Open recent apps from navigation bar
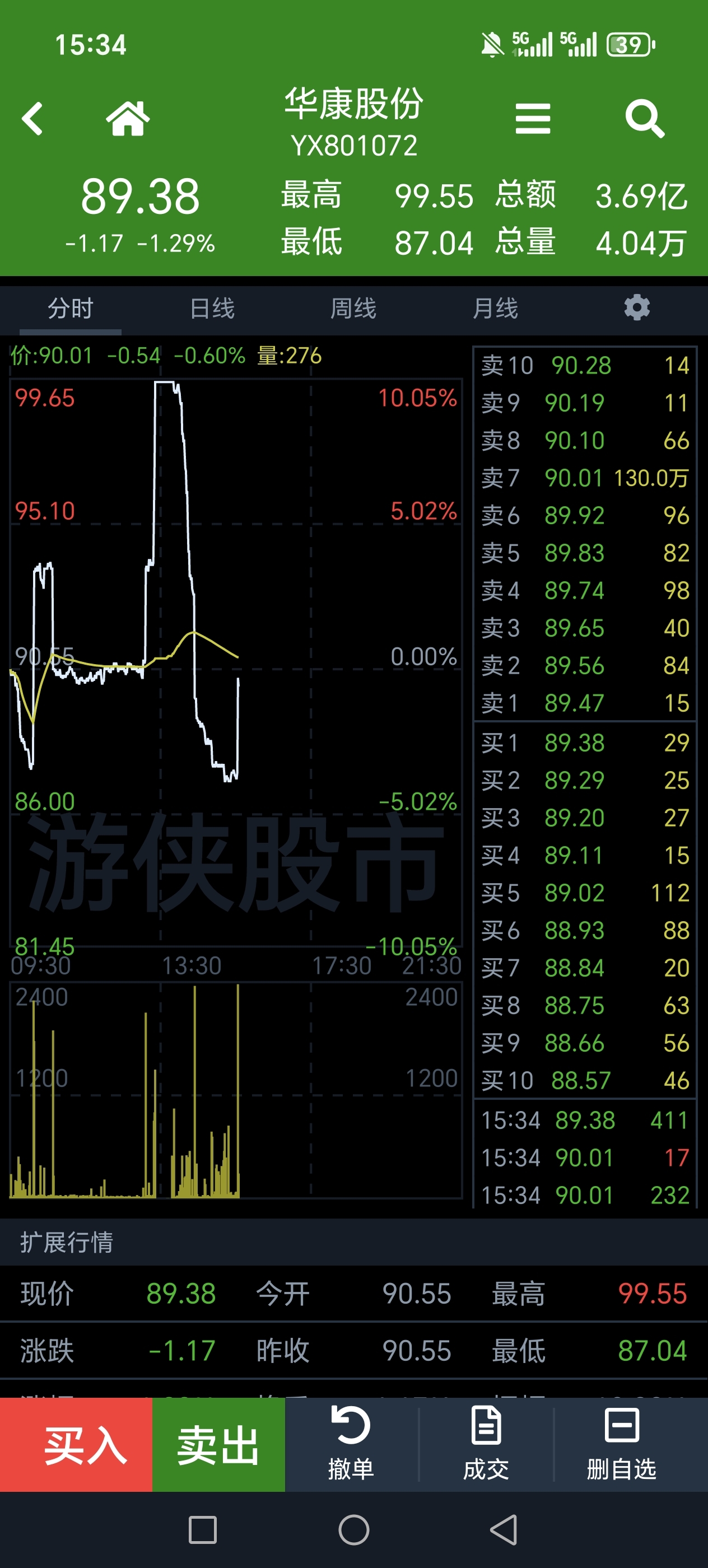The image size is (708, 1568). (203, 1530)
